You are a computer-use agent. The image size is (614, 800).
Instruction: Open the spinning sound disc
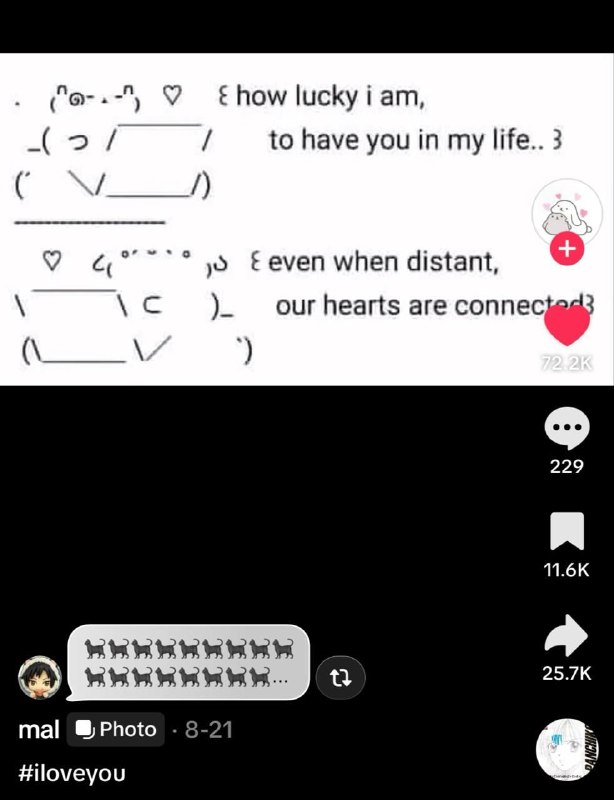[568, 749]
